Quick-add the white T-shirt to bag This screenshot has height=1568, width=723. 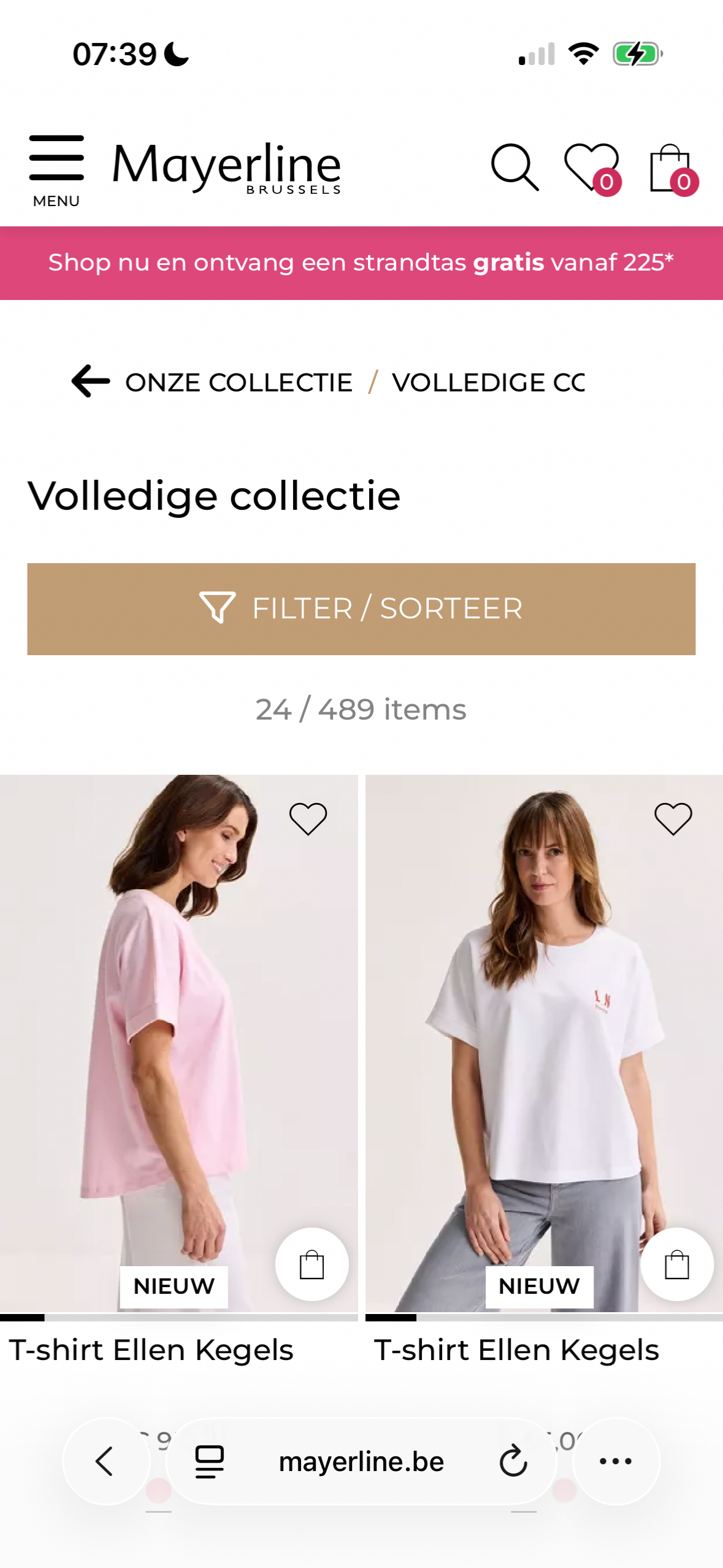[x=677, y=1264]
